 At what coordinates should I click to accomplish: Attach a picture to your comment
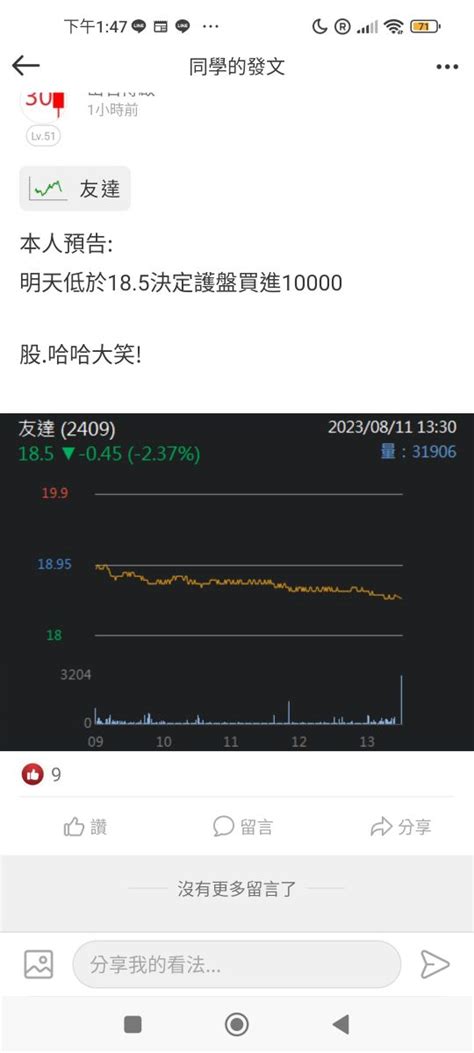[x=38, y=964]
